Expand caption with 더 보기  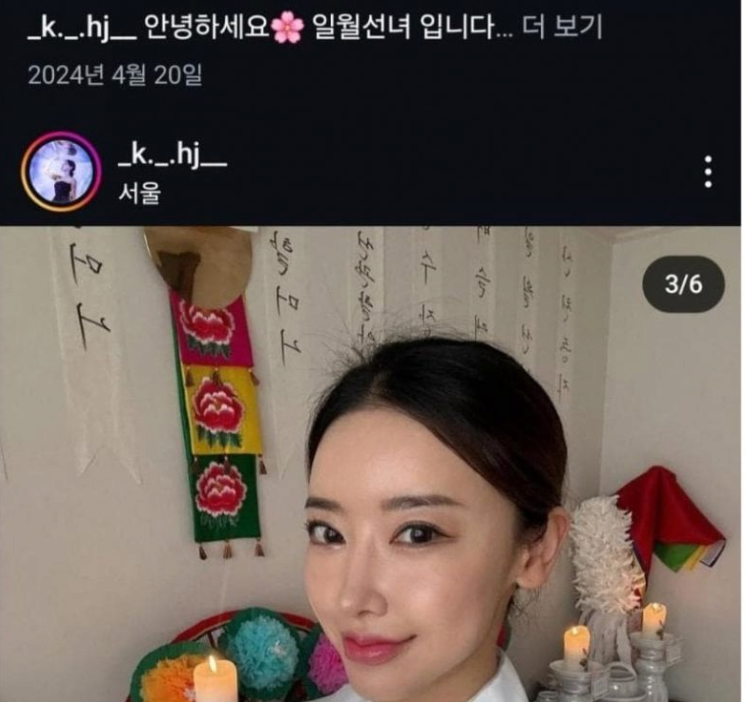click(x=563, y=28)
